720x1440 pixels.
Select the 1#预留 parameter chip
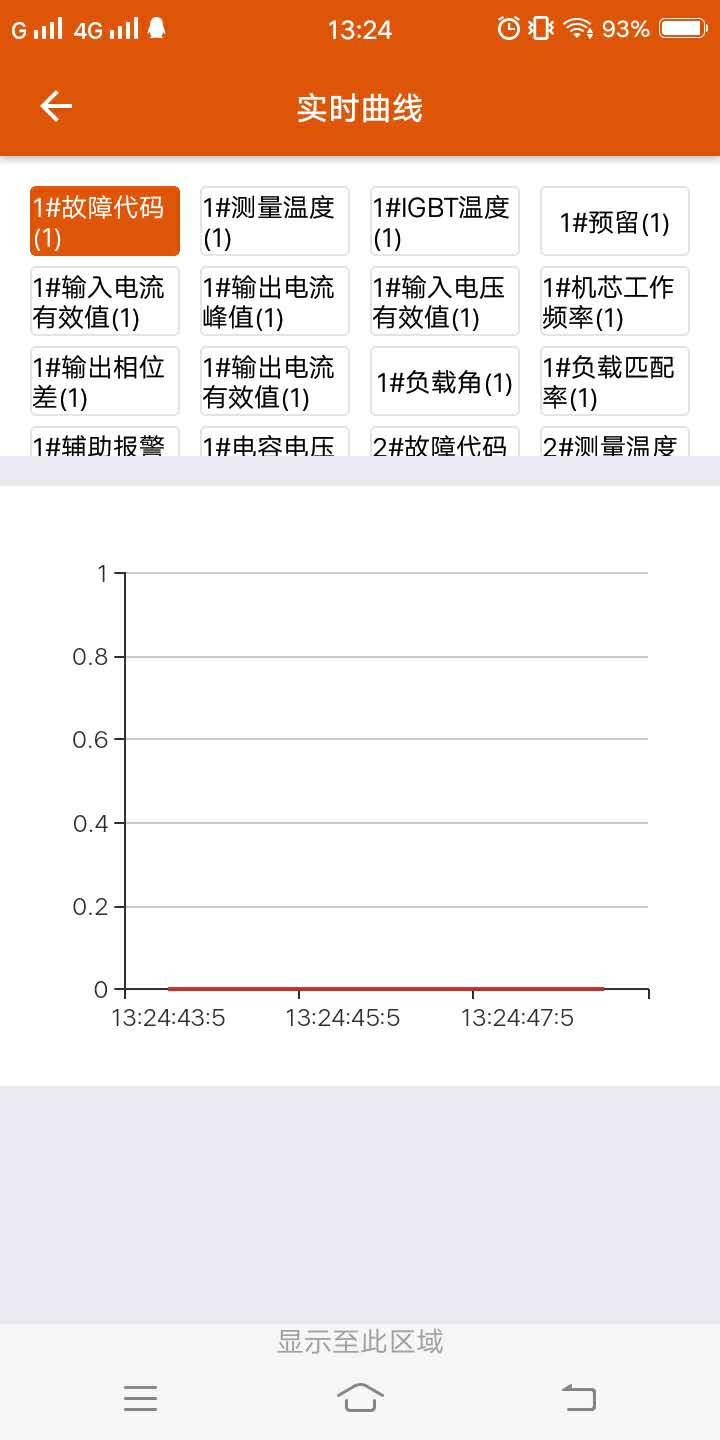point(613,220)
